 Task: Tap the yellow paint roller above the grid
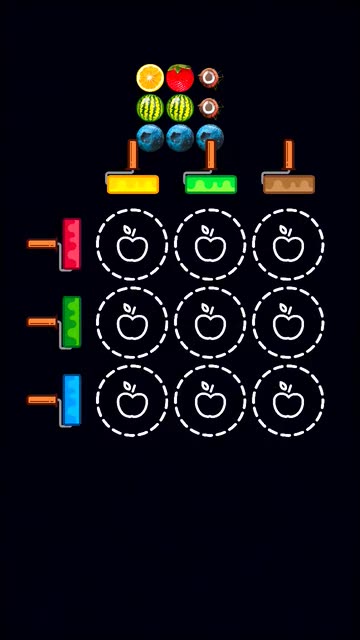pos(132,167)
